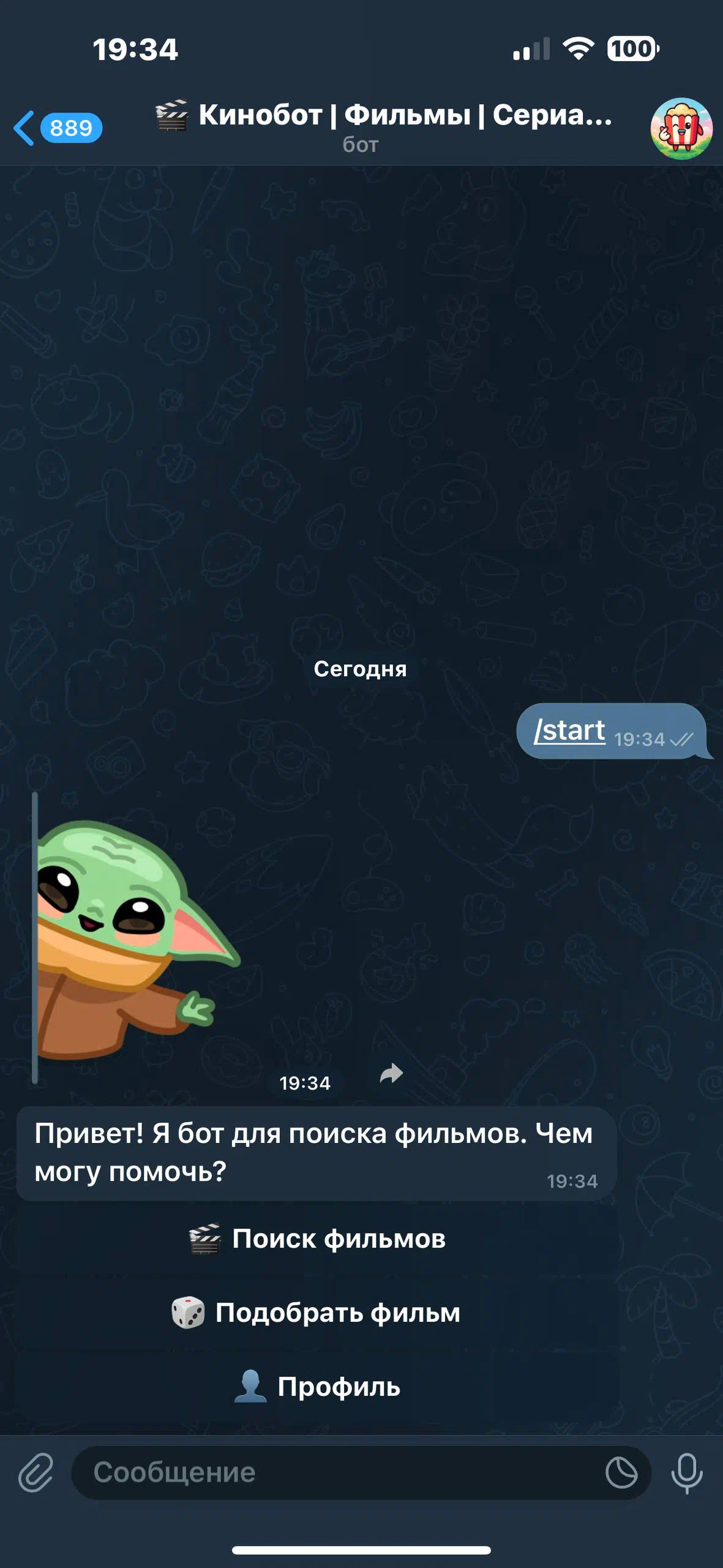
Task: Open the sticker panel icon
Action: click(x=621, y=1472)
